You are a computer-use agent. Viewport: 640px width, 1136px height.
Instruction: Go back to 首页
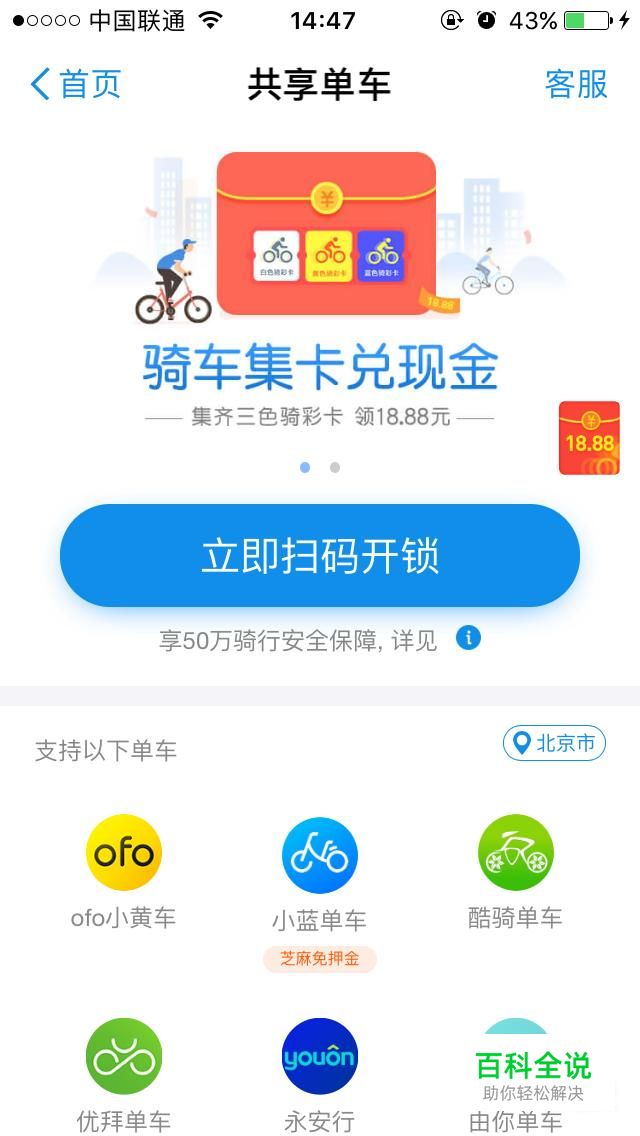click(75, 85)
